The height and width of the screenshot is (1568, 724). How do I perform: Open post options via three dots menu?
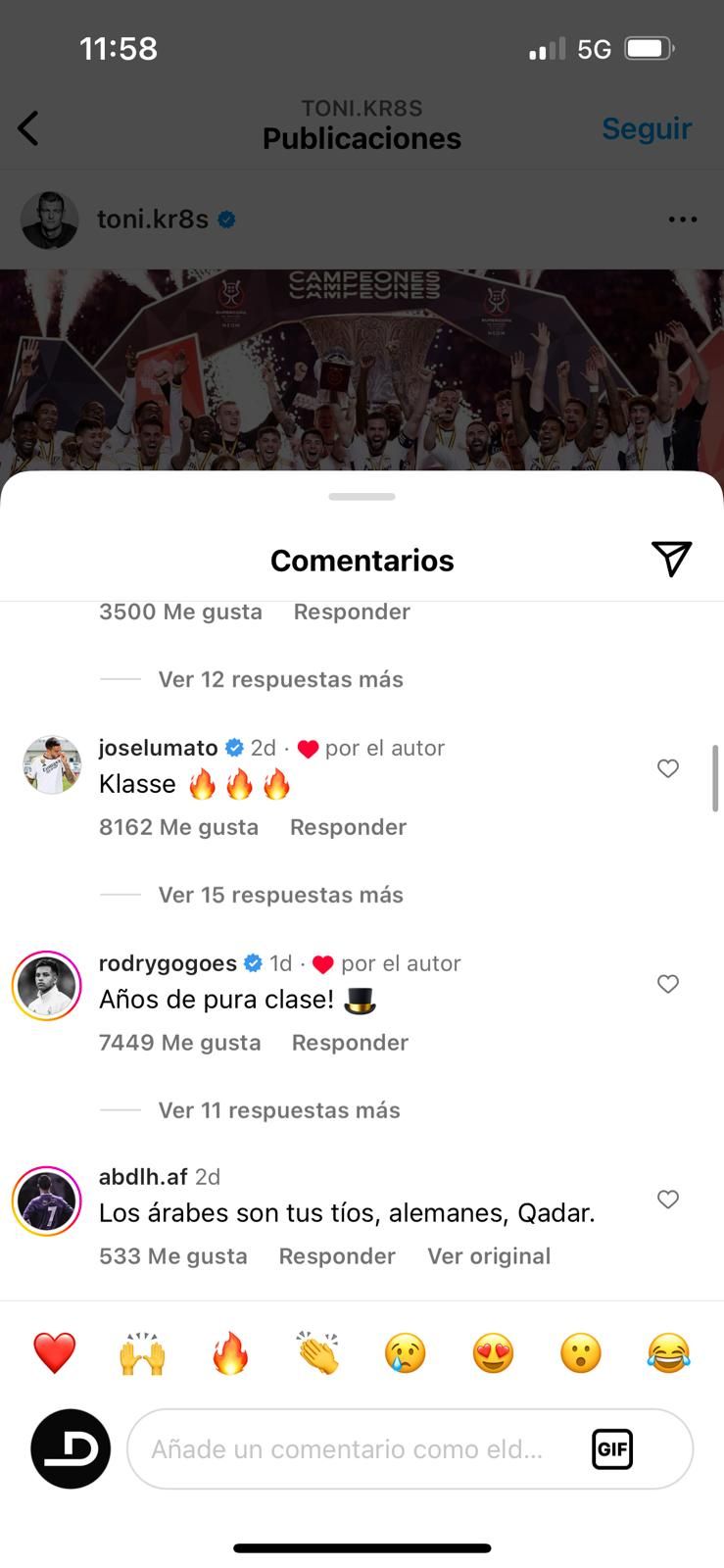coord(682,220)
